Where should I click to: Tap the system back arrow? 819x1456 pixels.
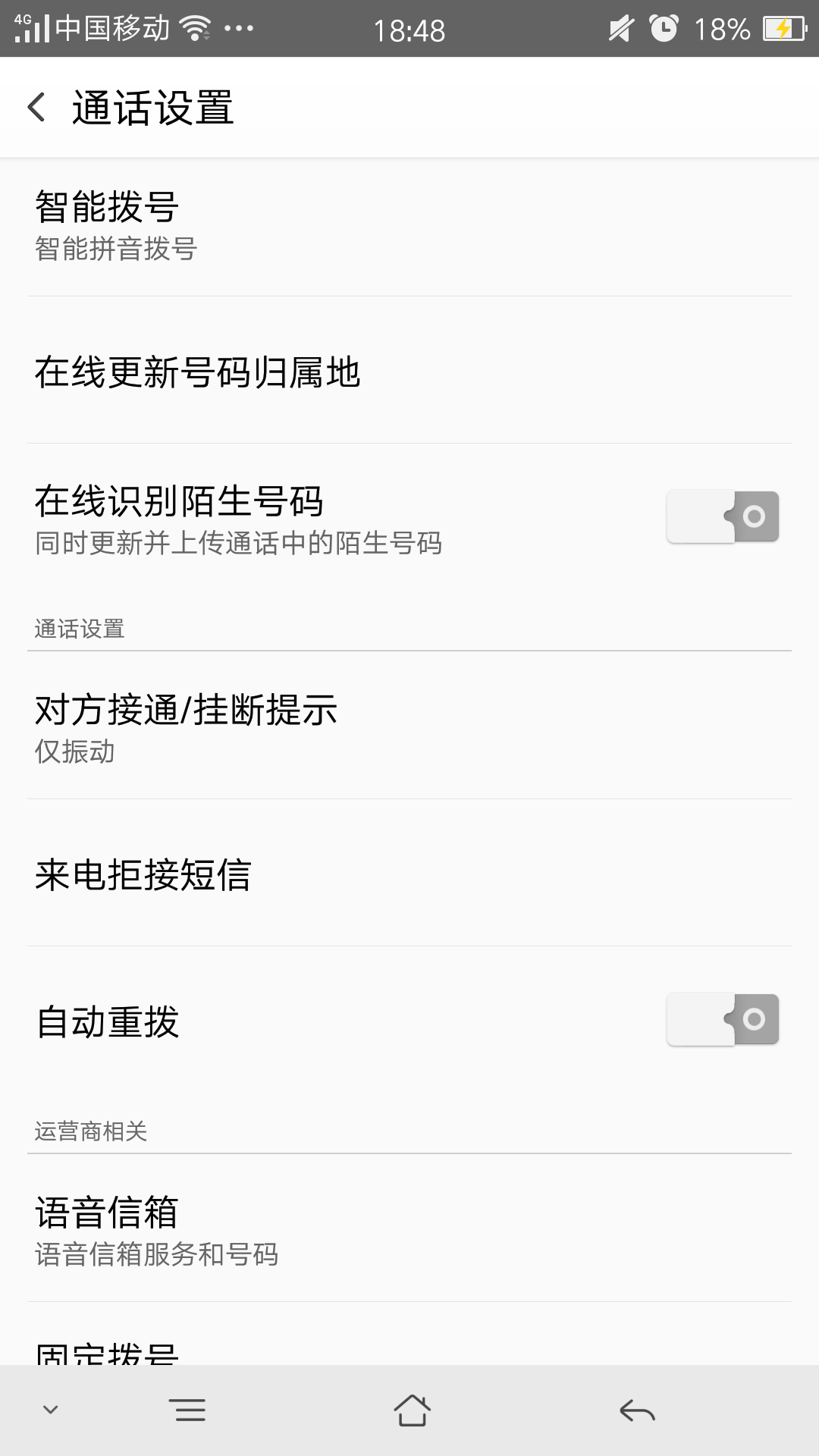tap(636, 1410)
